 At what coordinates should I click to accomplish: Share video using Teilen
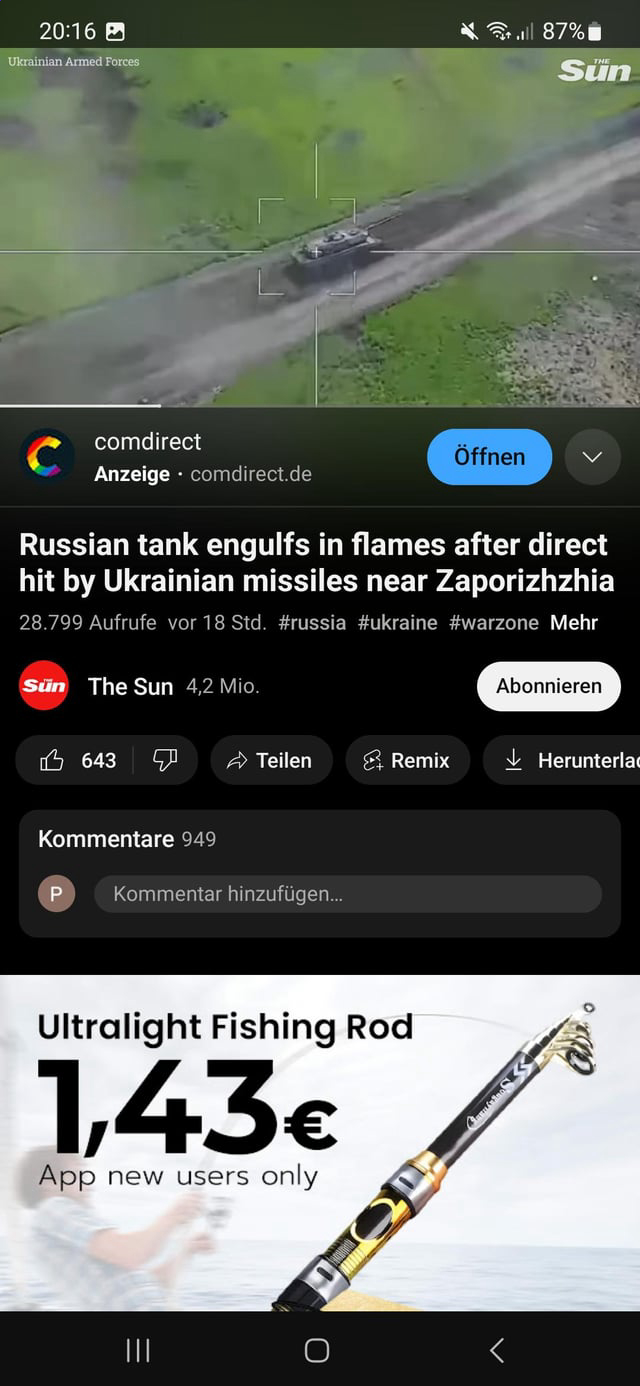pos(270,761)
